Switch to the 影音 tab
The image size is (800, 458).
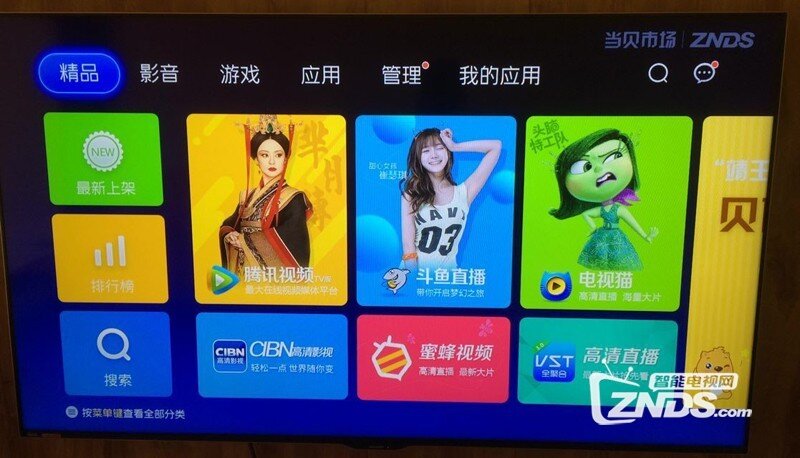pos(159,74)
